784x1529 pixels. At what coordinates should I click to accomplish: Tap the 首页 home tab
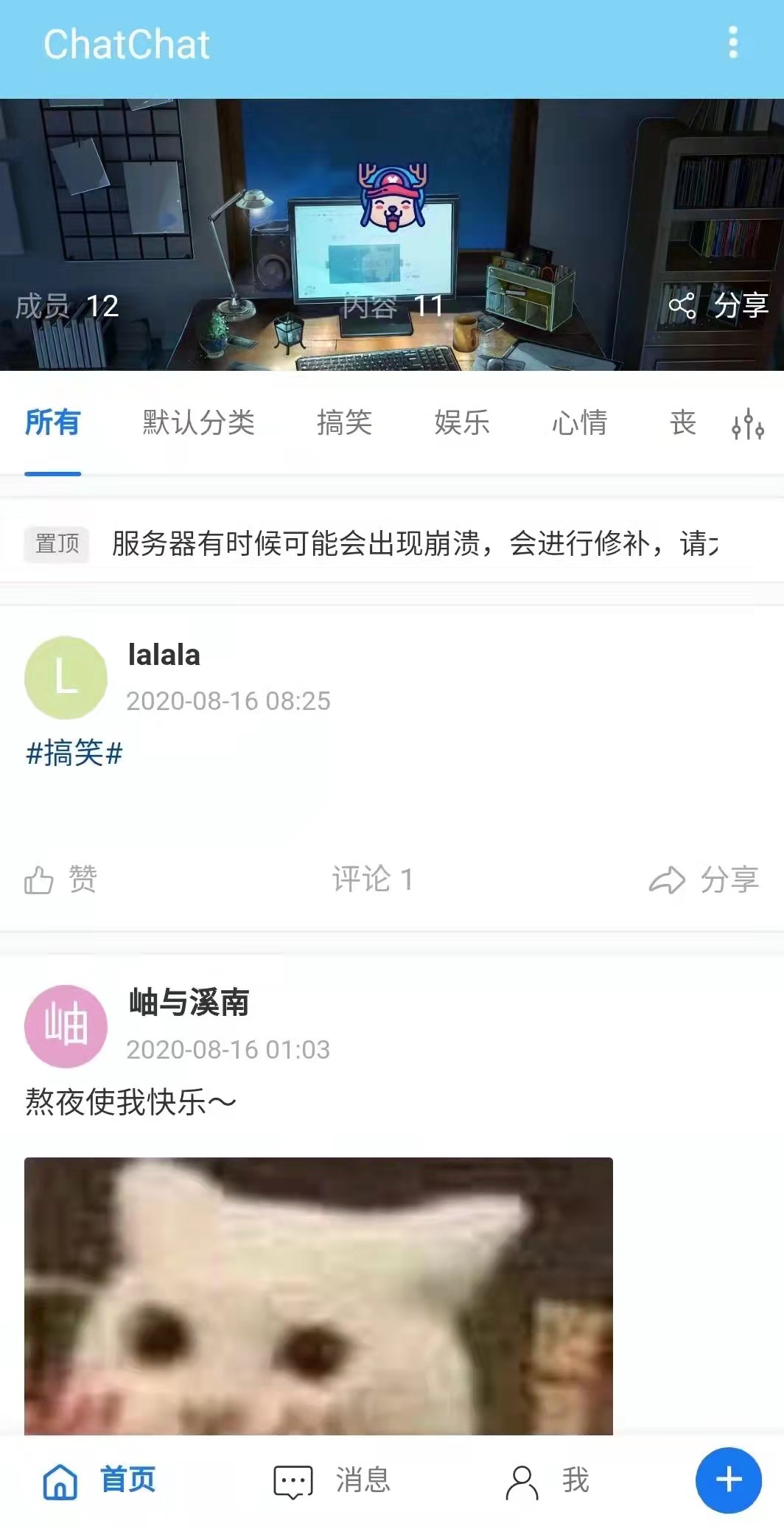coord(99,1480)
